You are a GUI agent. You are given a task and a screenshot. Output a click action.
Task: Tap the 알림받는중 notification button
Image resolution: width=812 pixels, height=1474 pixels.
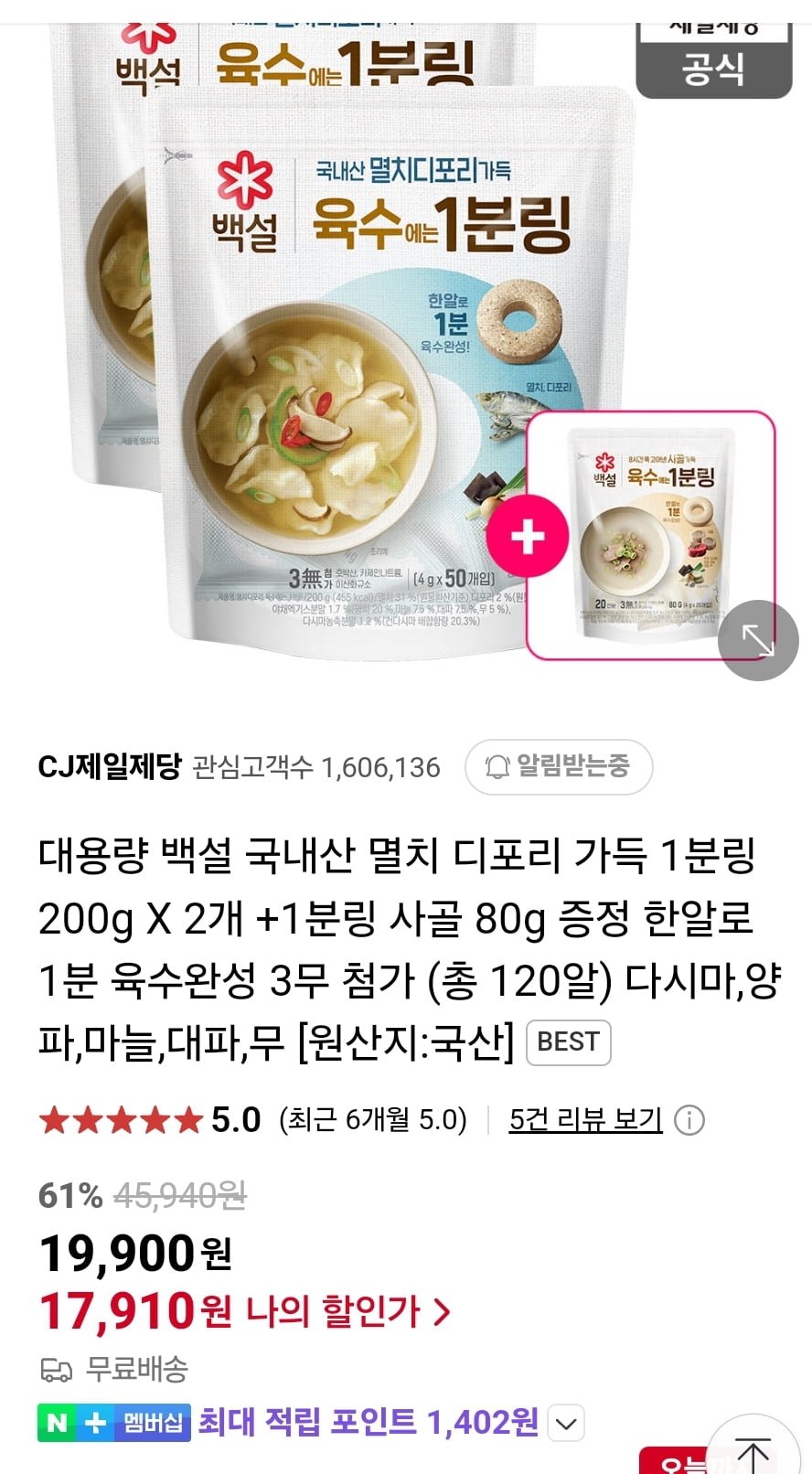[x=558, y=766]
